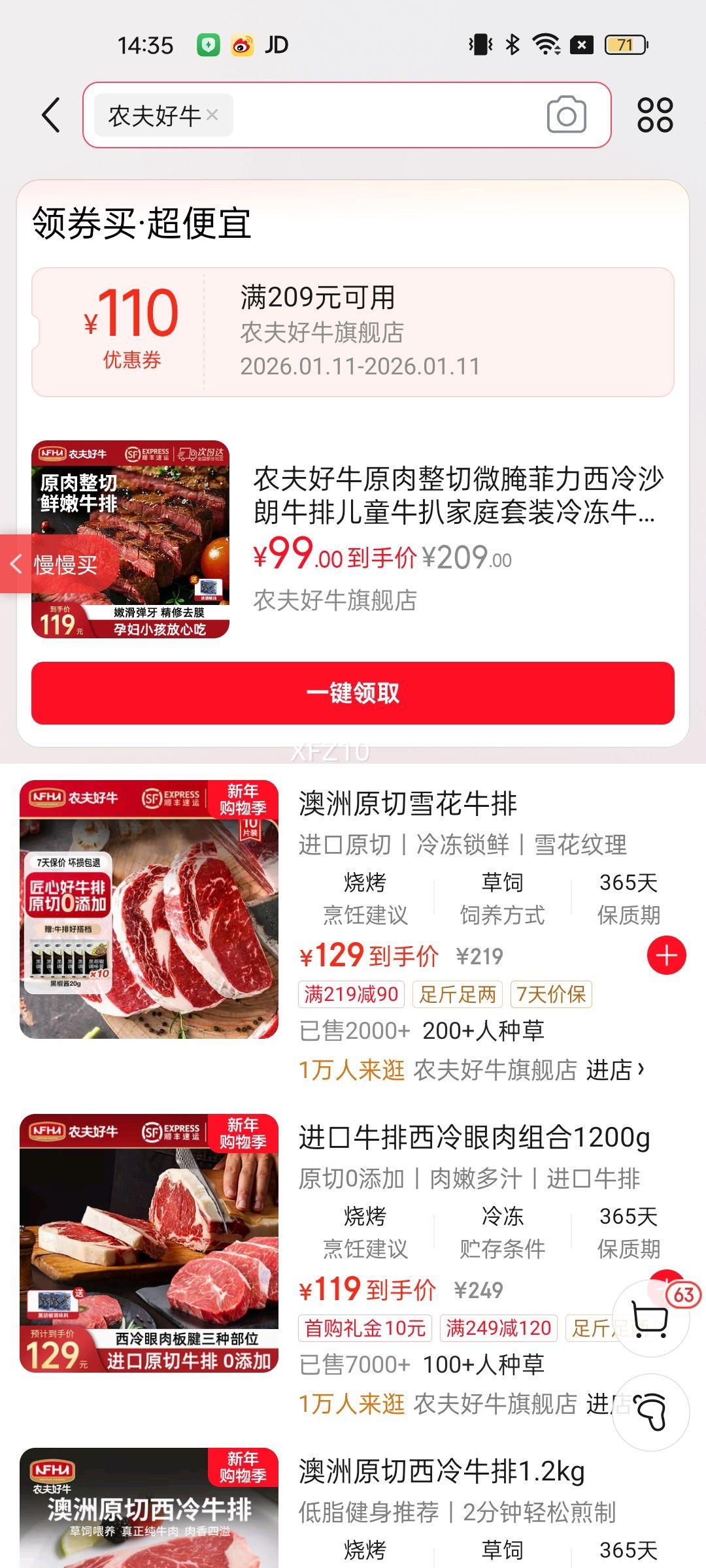Add 澳洲原切雪花牛排 to the cart
The height and width of the screenshot is (1568, 706).
666,955
